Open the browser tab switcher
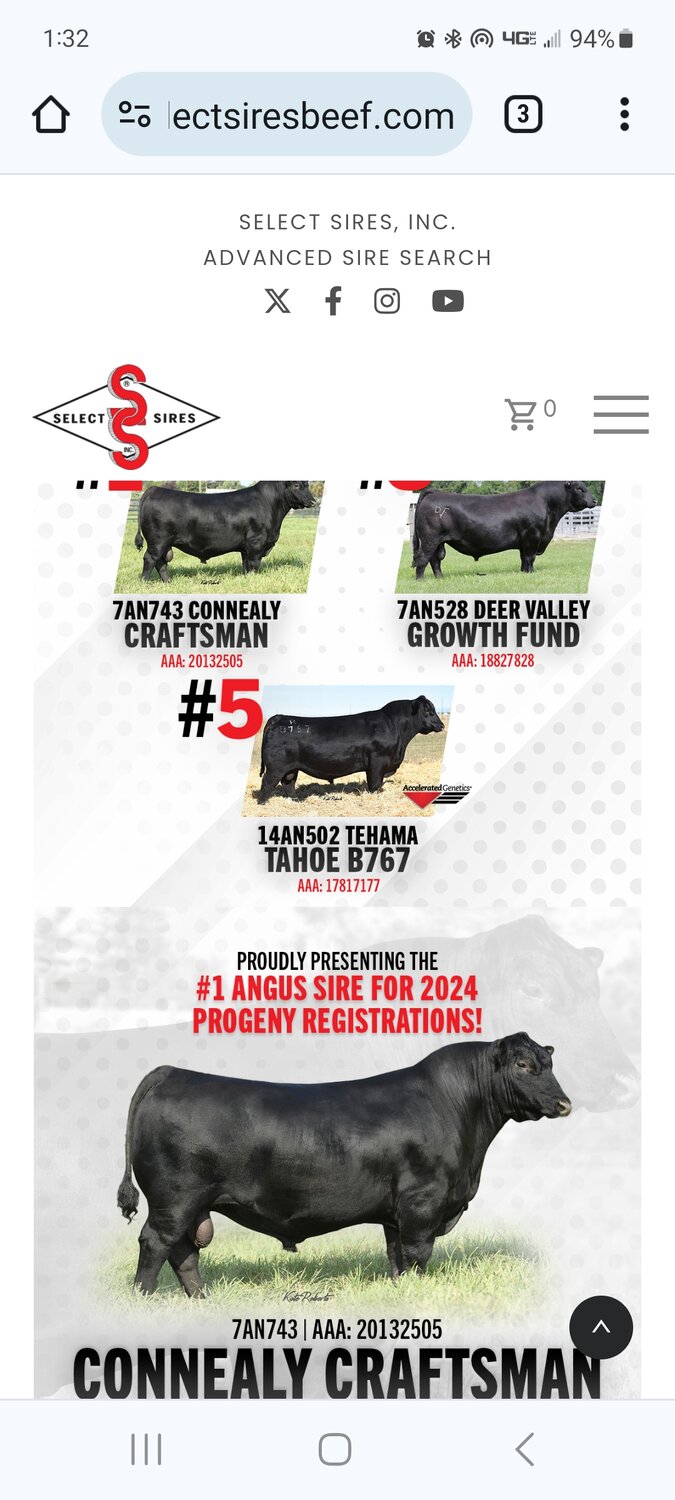675x1500 pixels. 522,115
